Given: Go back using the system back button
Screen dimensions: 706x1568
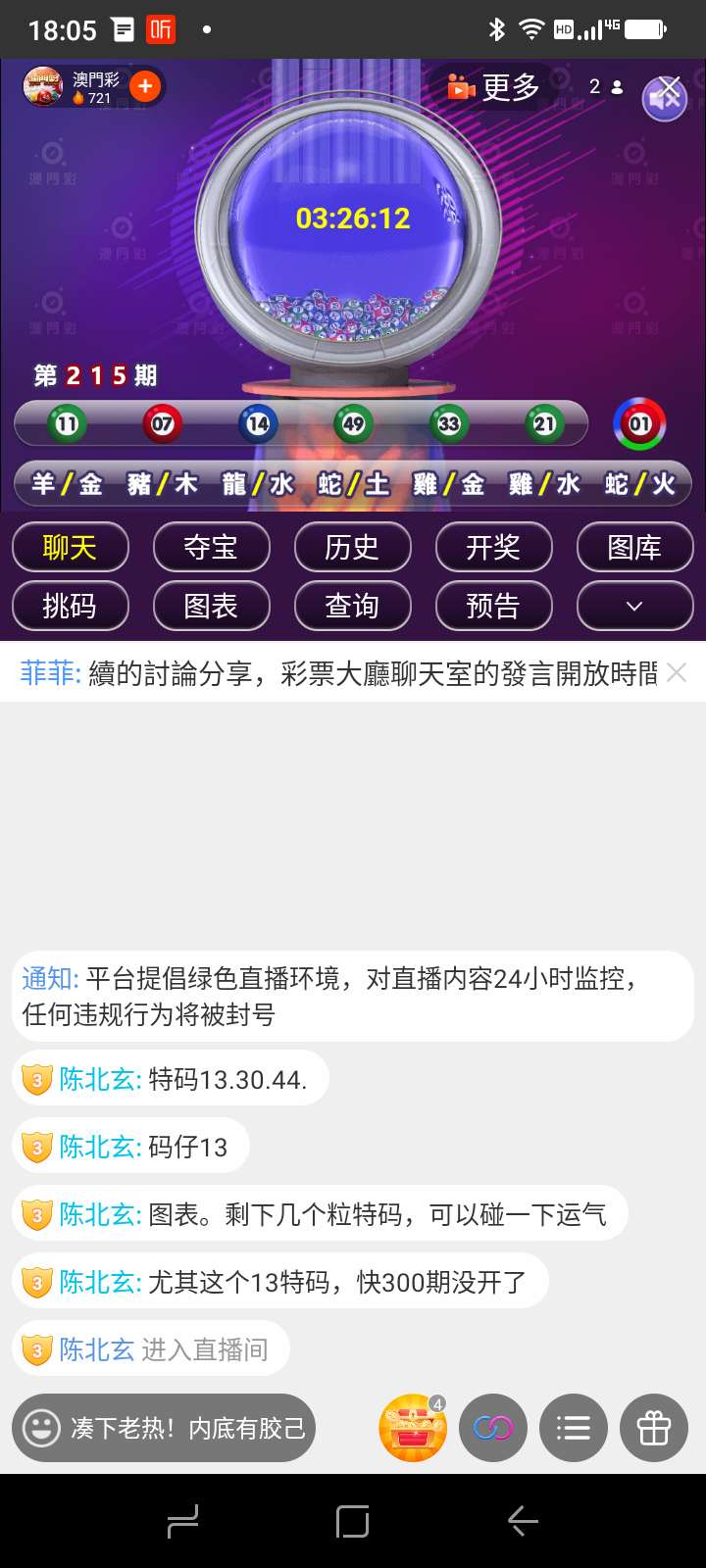Looking at the screenshot, I should click(523, 1521).
